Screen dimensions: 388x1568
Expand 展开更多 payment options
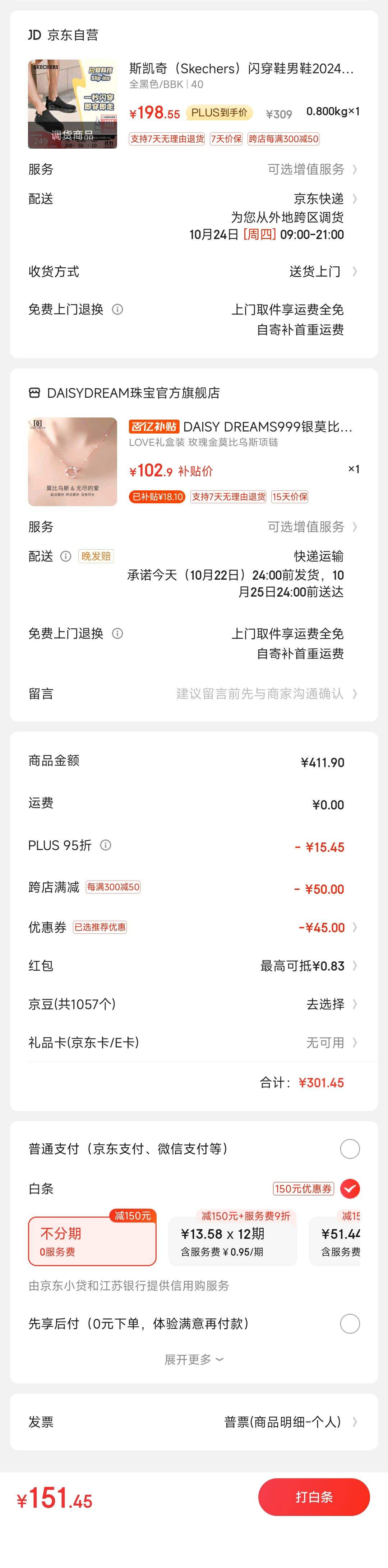[x=194, y=1360]
